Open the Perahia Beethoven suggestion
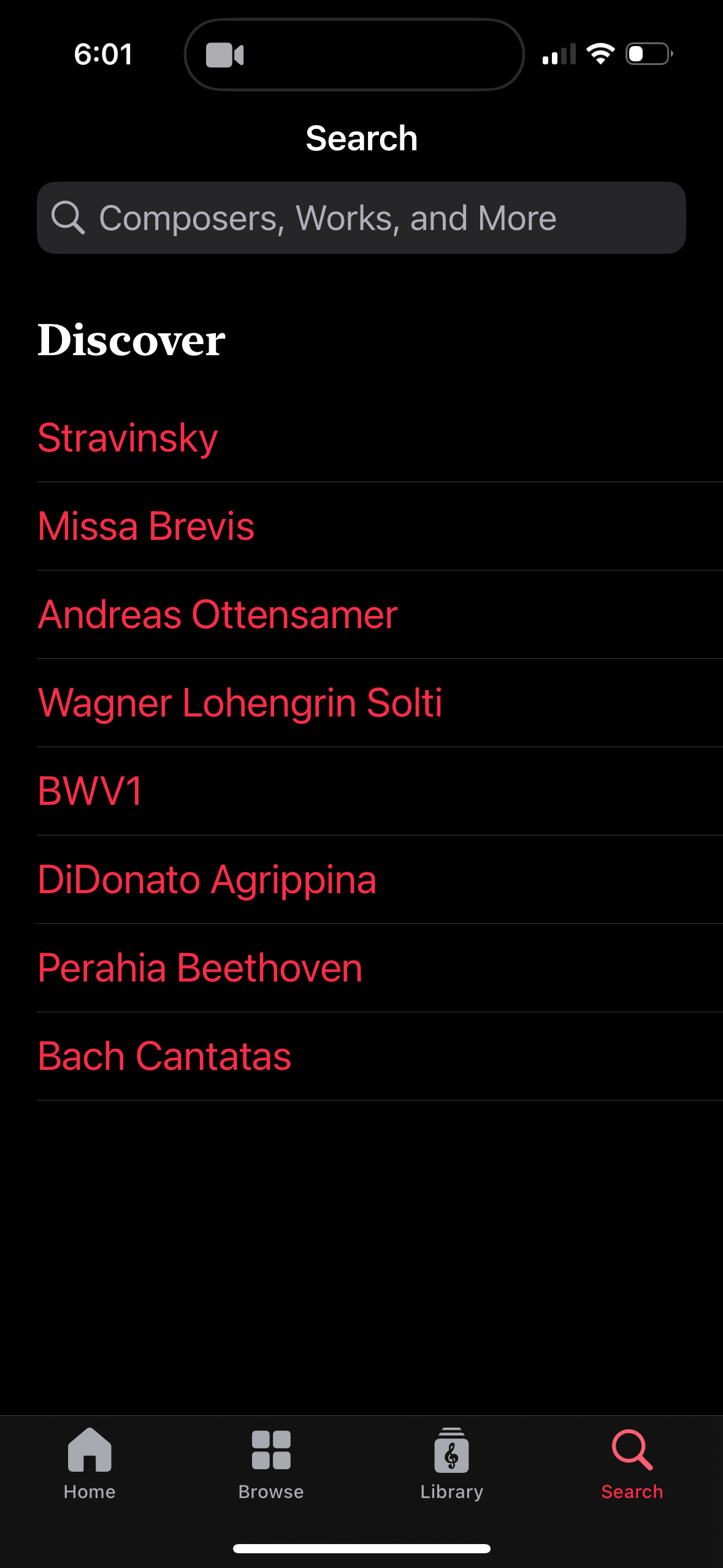This screenshot has height=1568, width=723. click(x=200, y=967)
